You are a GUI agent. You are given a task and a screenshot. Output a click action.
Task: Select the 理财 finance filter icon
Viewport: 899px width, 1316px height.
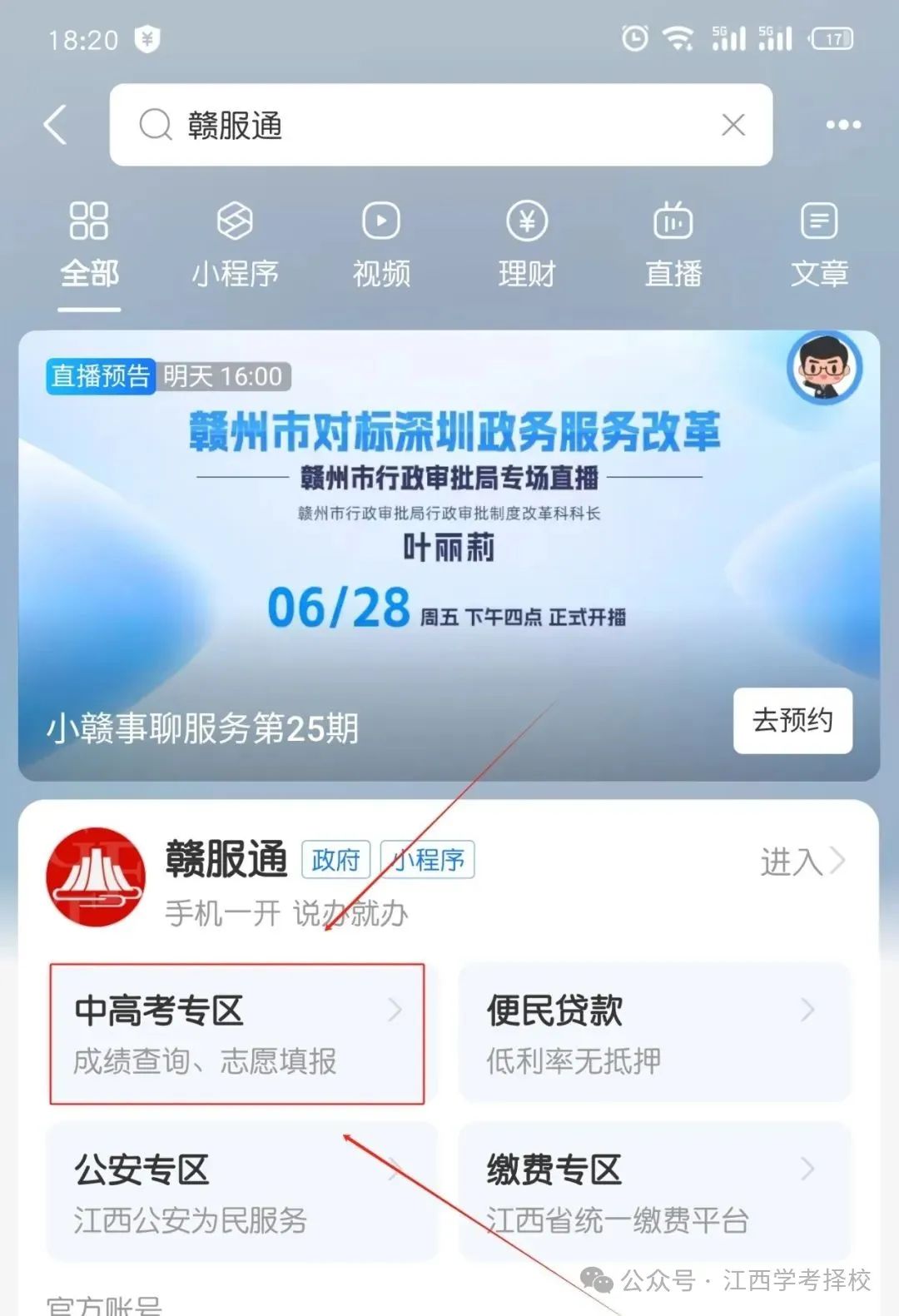526,222
